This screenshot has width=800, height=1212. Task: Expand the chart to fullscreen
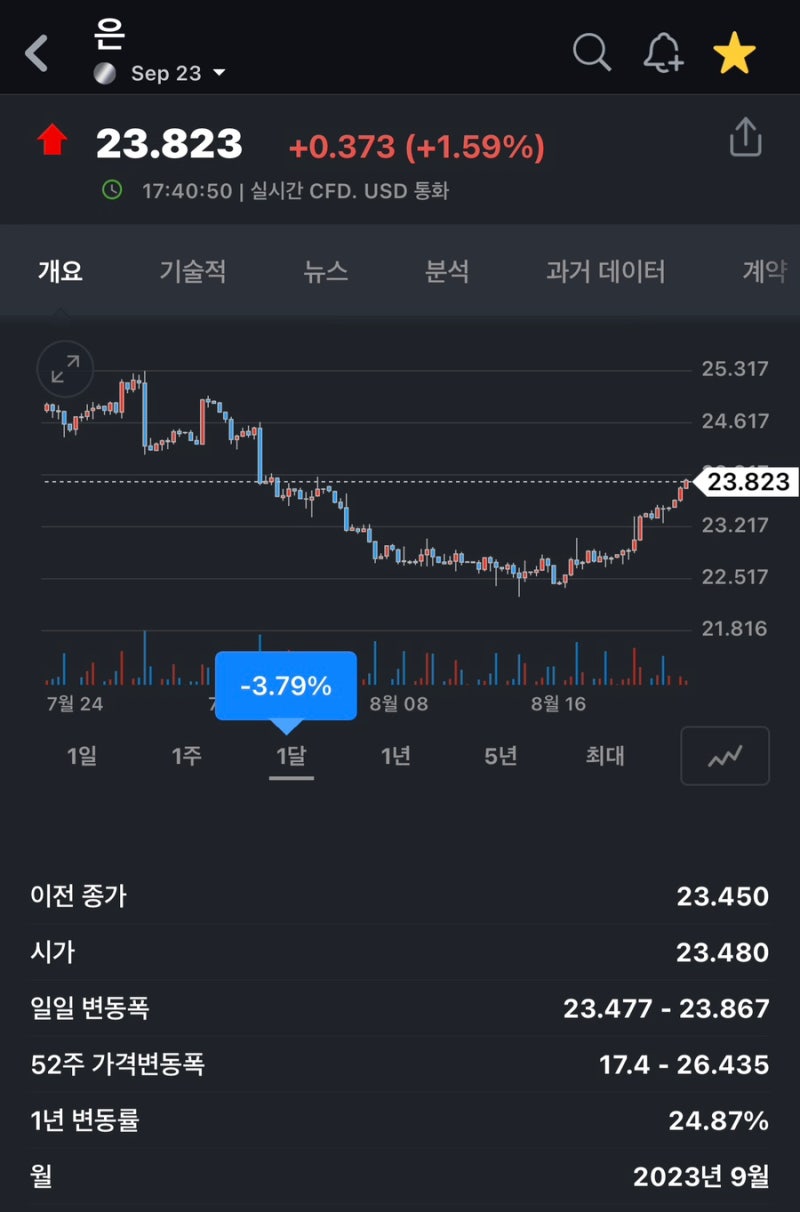tap(64, 368)
